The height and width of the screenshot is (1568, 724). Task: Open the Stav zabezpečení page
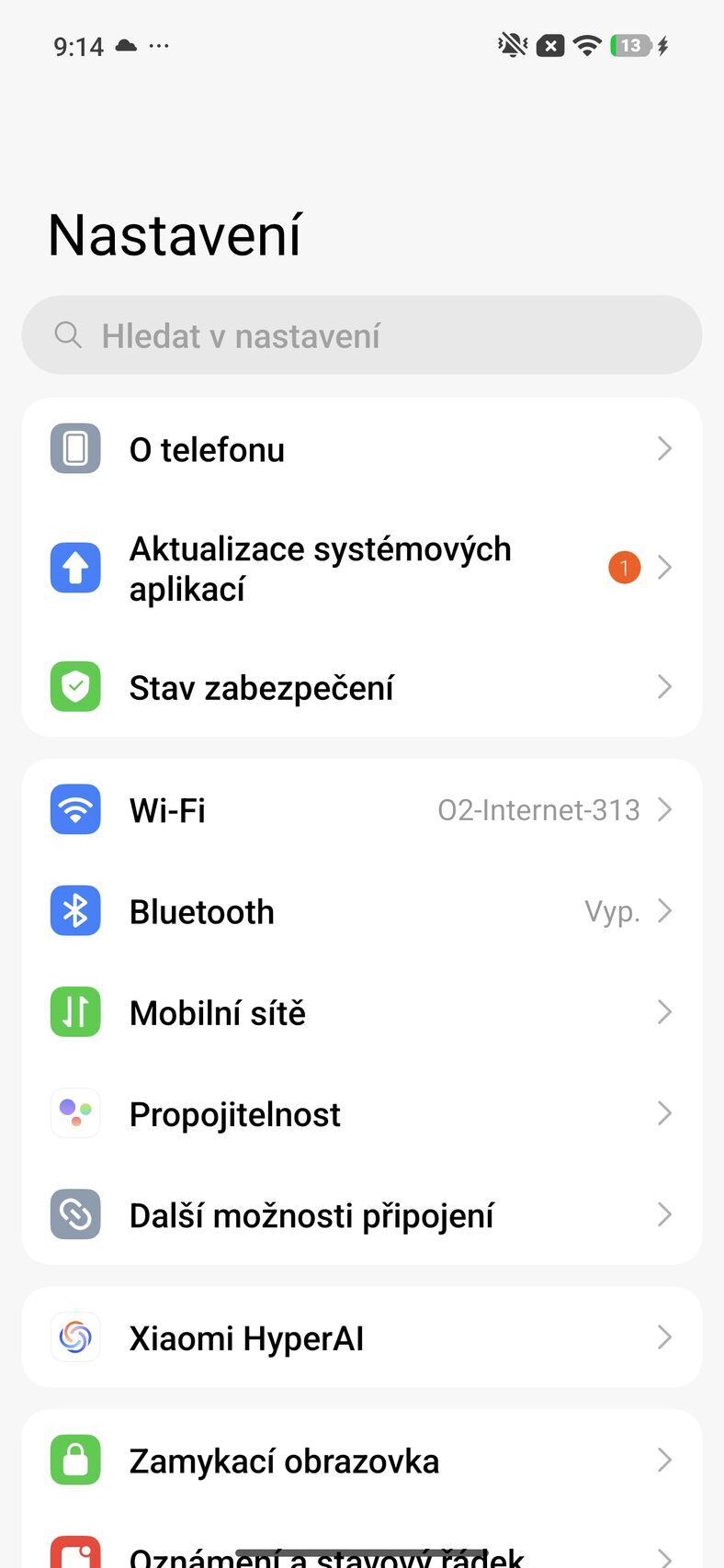[x=362, y=686]
